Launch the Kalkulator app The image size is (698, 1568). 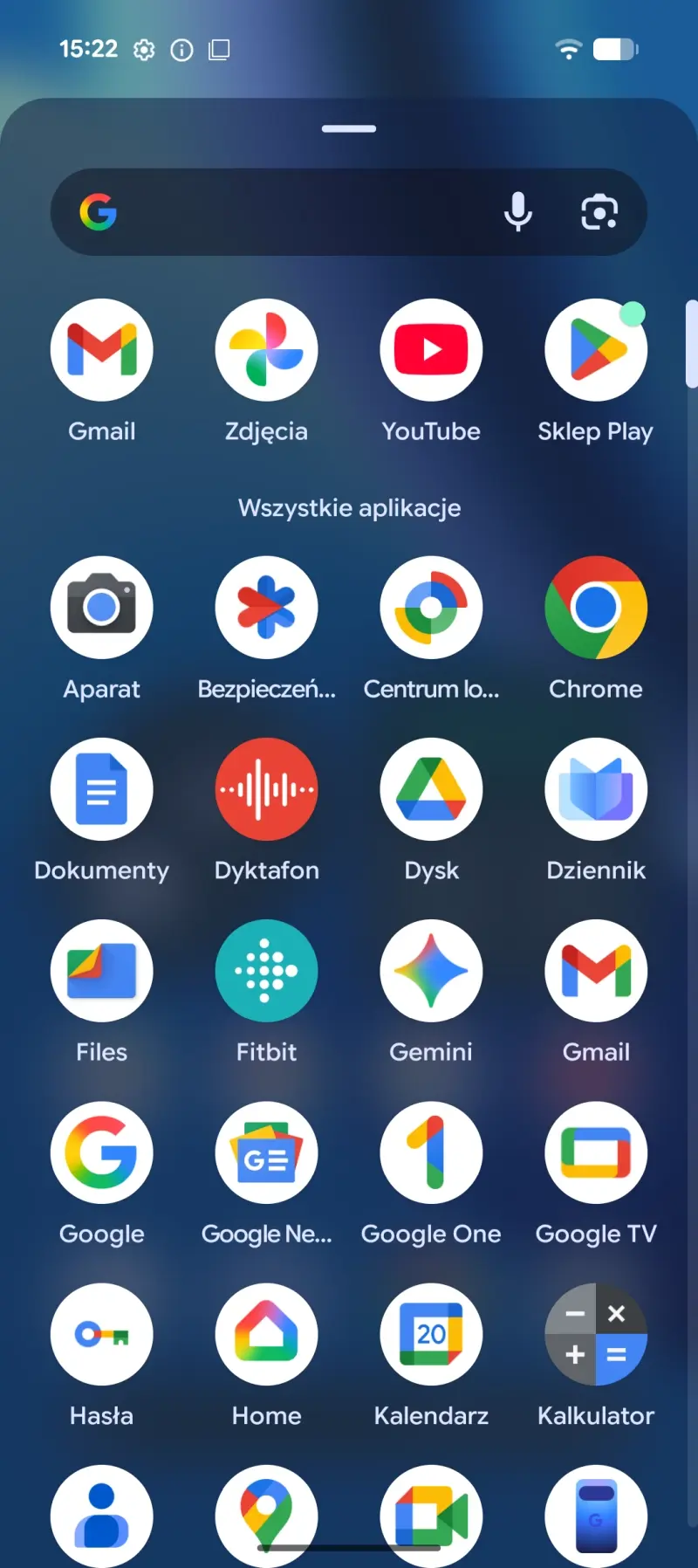596,1334
